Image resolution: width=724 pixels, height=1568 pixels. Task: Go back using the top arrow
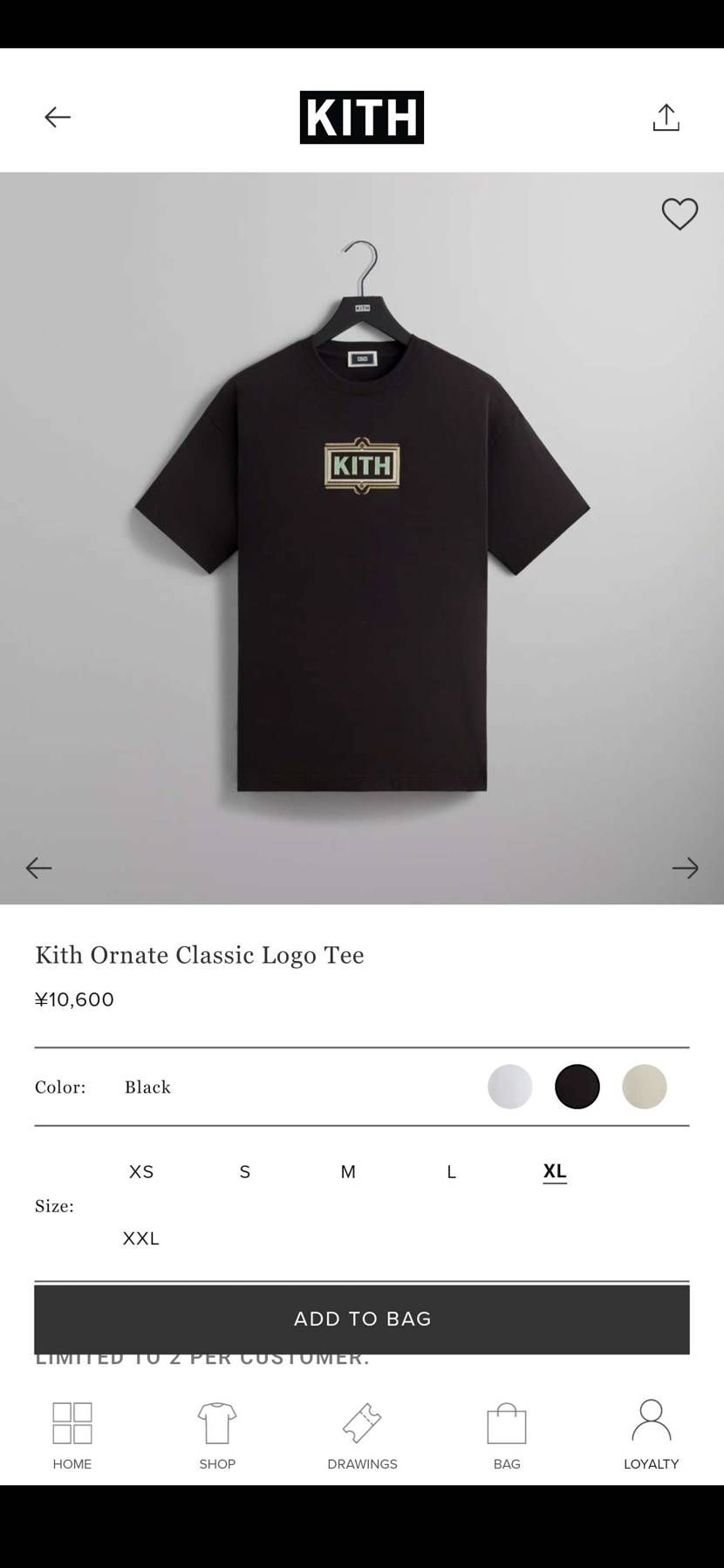58,117
